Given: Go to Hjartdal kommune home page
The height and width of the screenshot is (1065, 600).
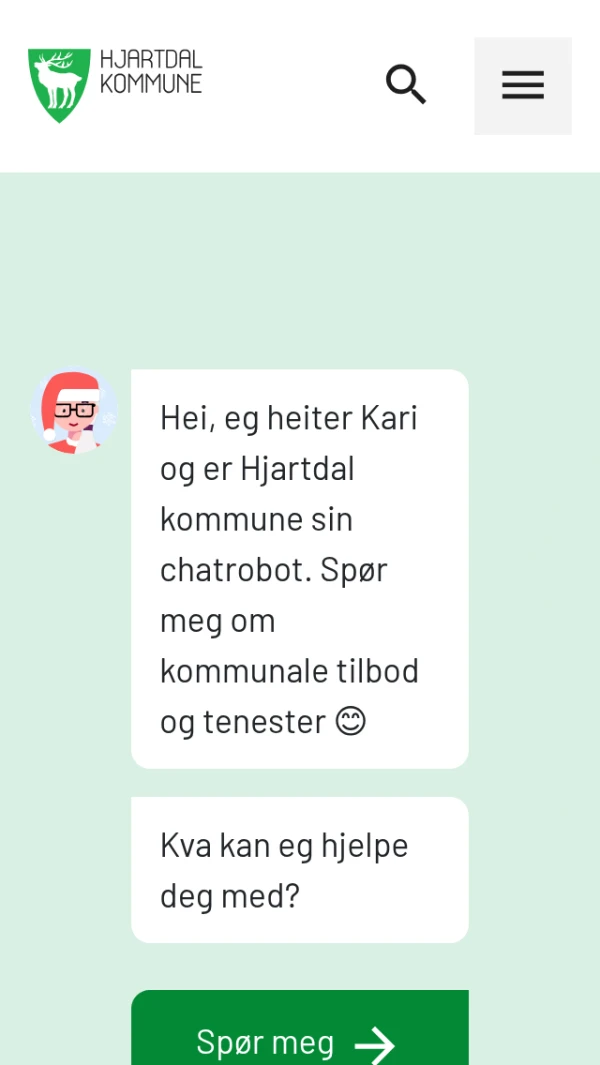Looking at the screenshot, I should point(115,85).
